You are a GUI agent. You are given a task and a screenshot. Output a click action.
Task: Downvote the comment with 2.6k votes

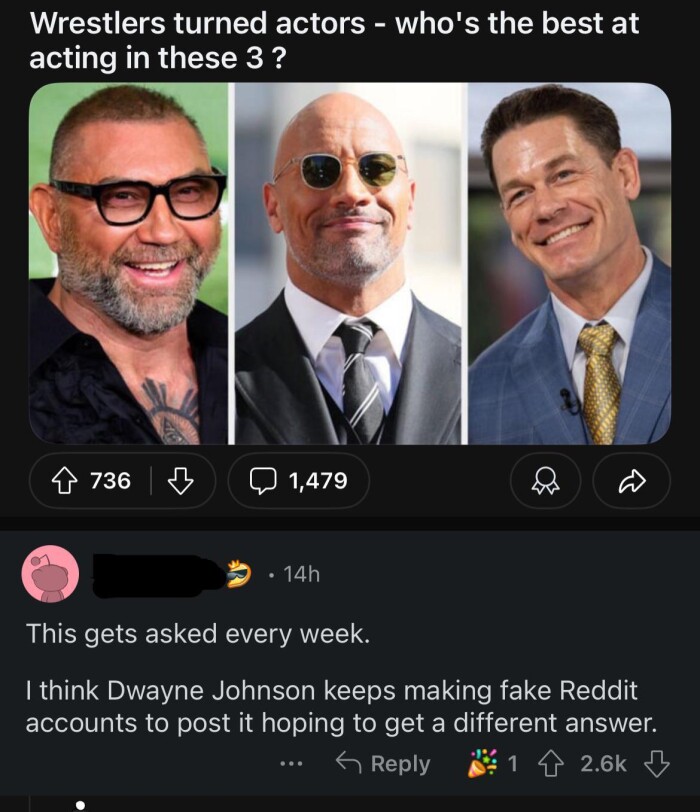point(656,763)
